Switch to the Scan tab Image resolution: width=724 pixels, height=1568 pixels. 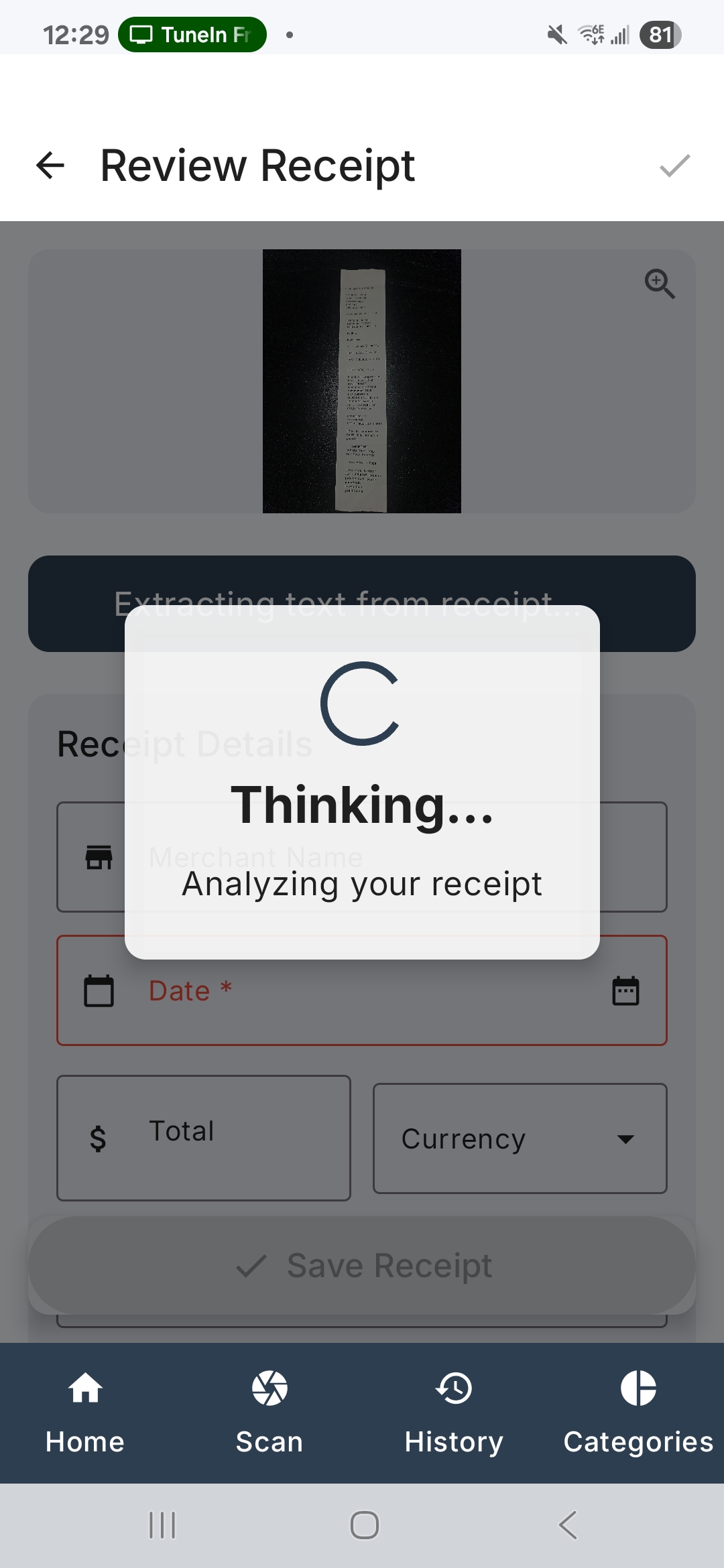269,1412
